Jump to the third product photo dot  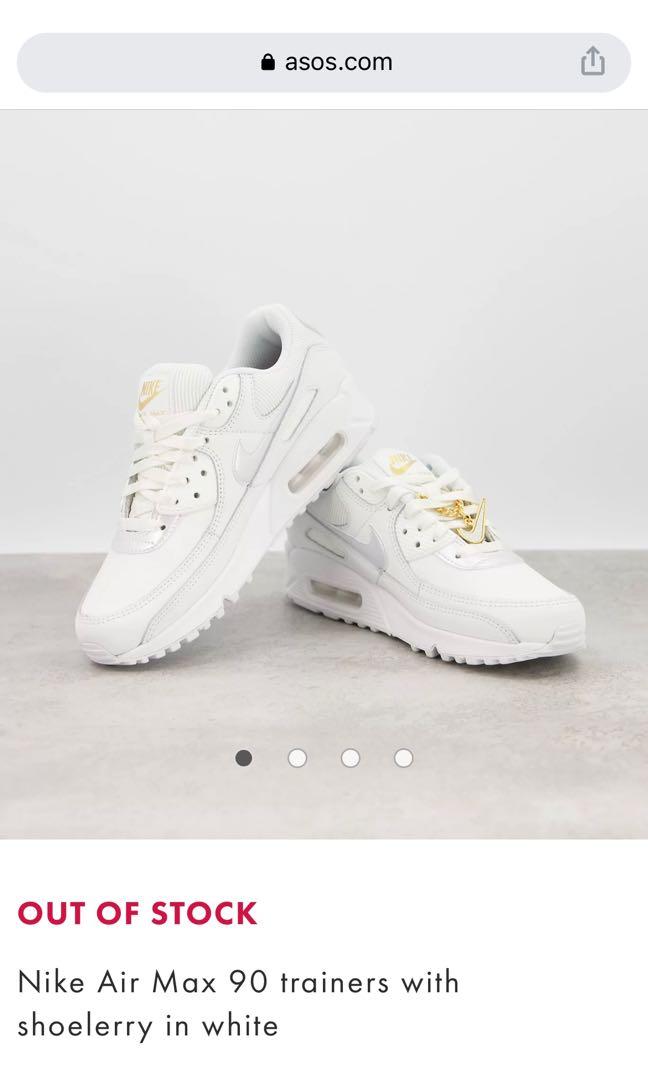point(350,758)
